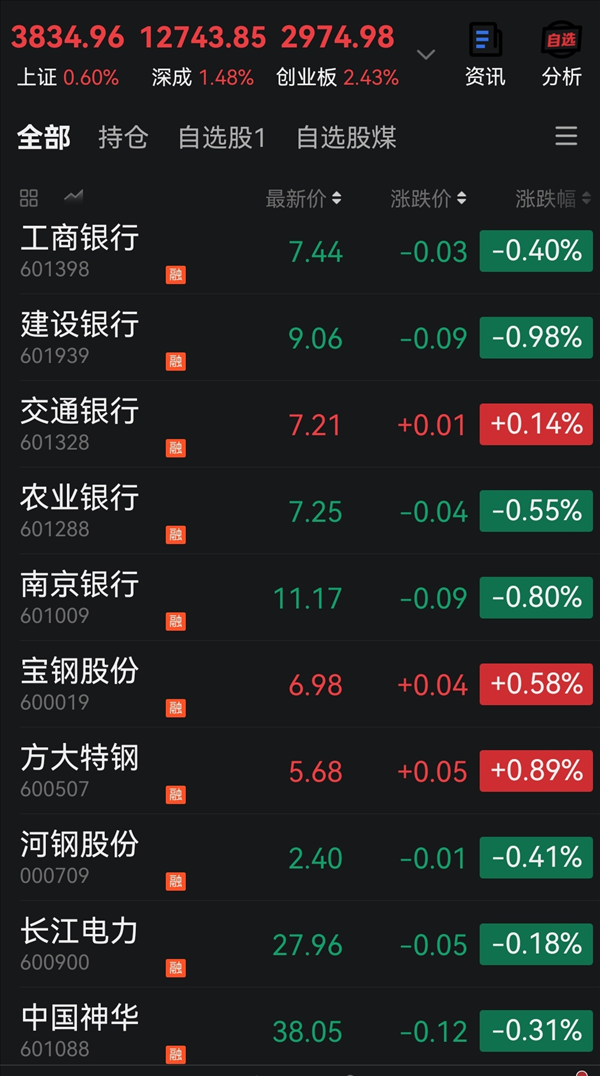View the 长江电力 stock row

tap(300, 944)
